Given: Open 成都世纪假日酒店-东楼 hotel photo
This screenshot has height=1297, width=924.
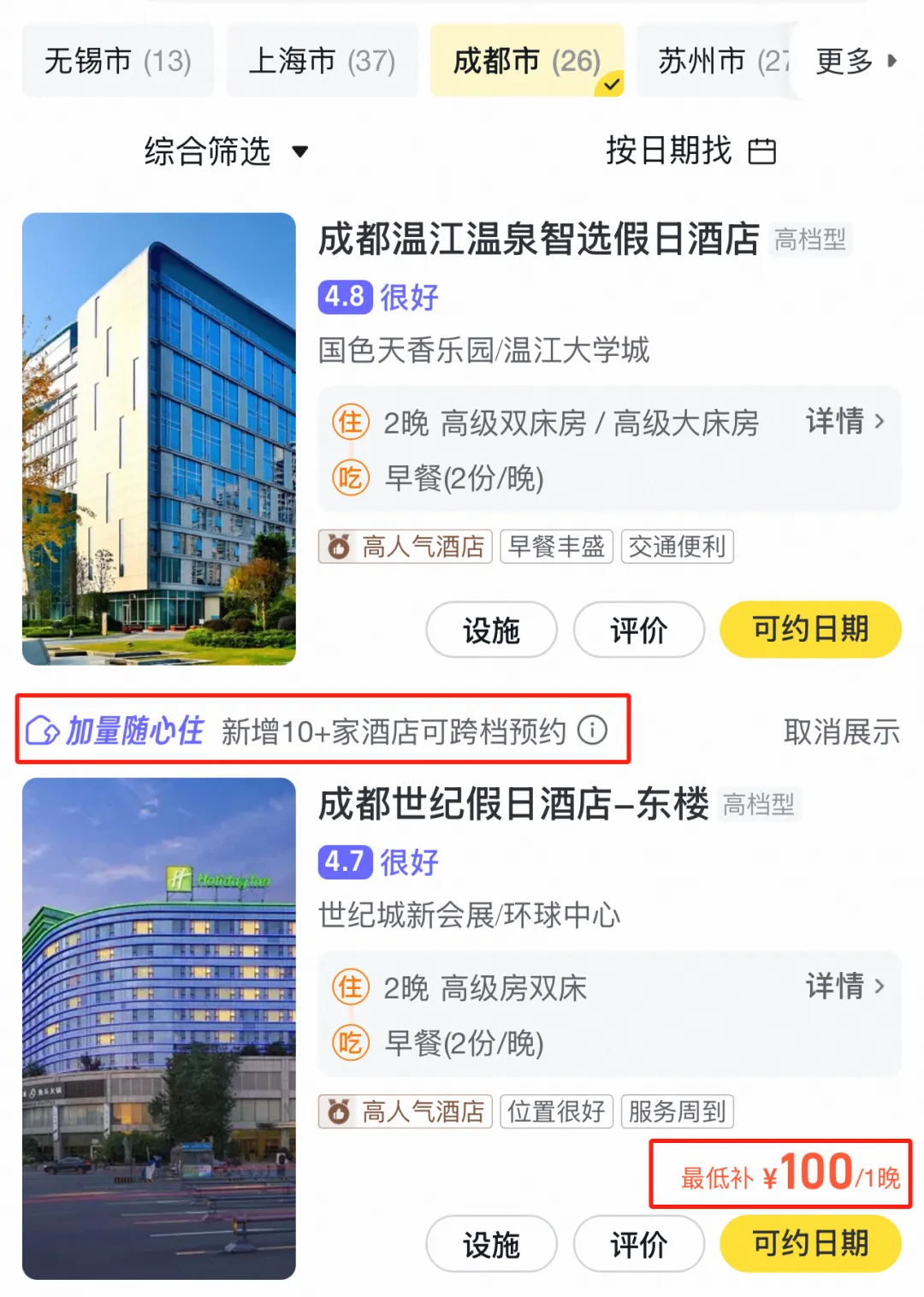Looking at the screenshot, I should click(x=159, y=1028).
